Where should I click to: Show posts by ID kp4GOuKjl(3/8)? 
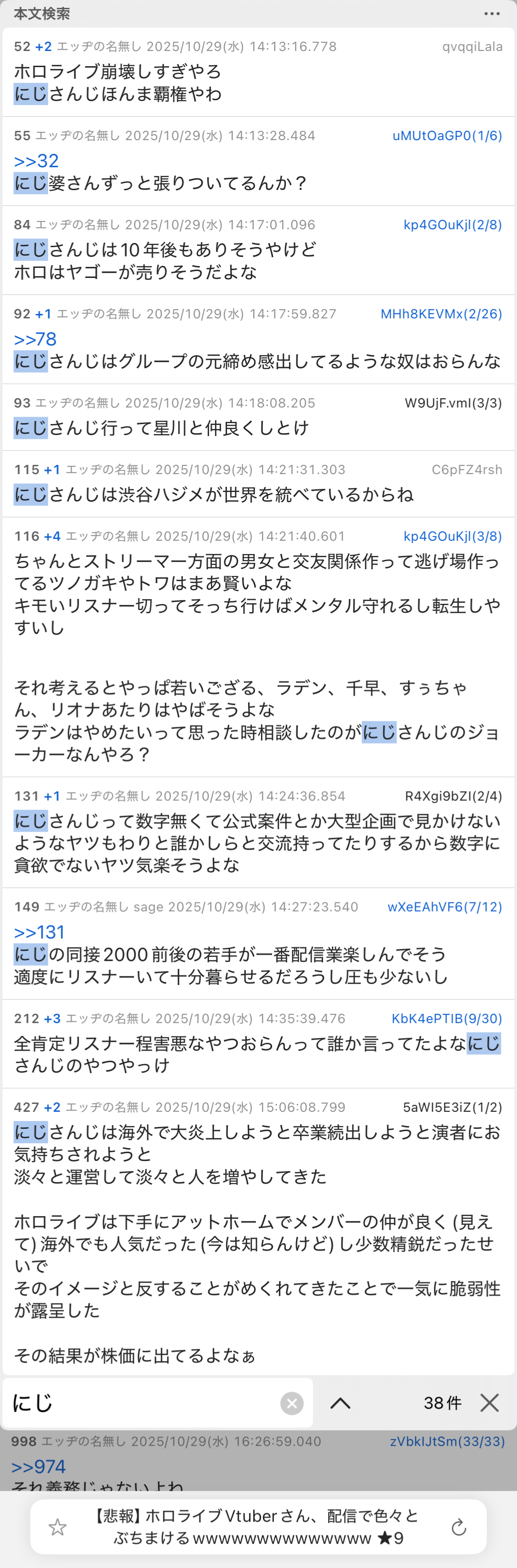click(x=453, y=536)
